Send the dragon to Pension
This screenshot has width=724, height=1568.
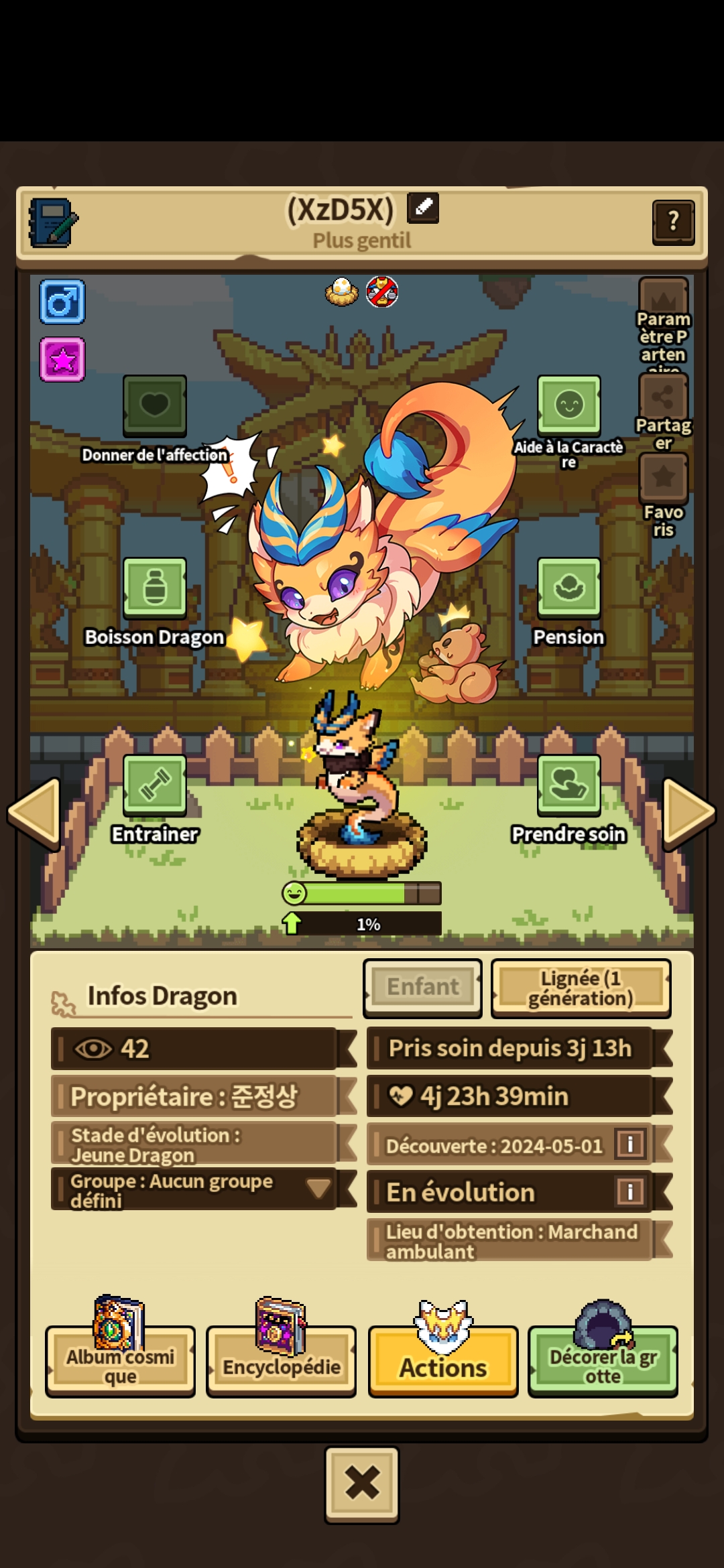click(569, 588)
